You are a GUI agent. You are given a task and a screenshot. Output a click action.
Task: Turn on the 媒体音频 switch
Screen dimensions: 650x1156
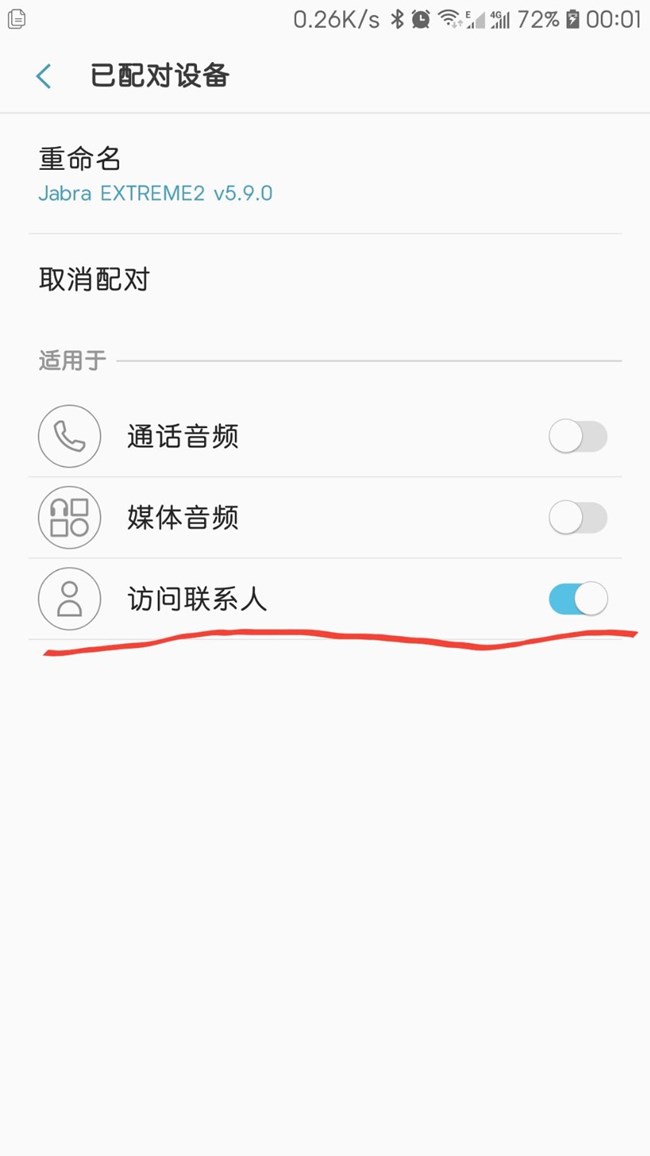(577, 518)
